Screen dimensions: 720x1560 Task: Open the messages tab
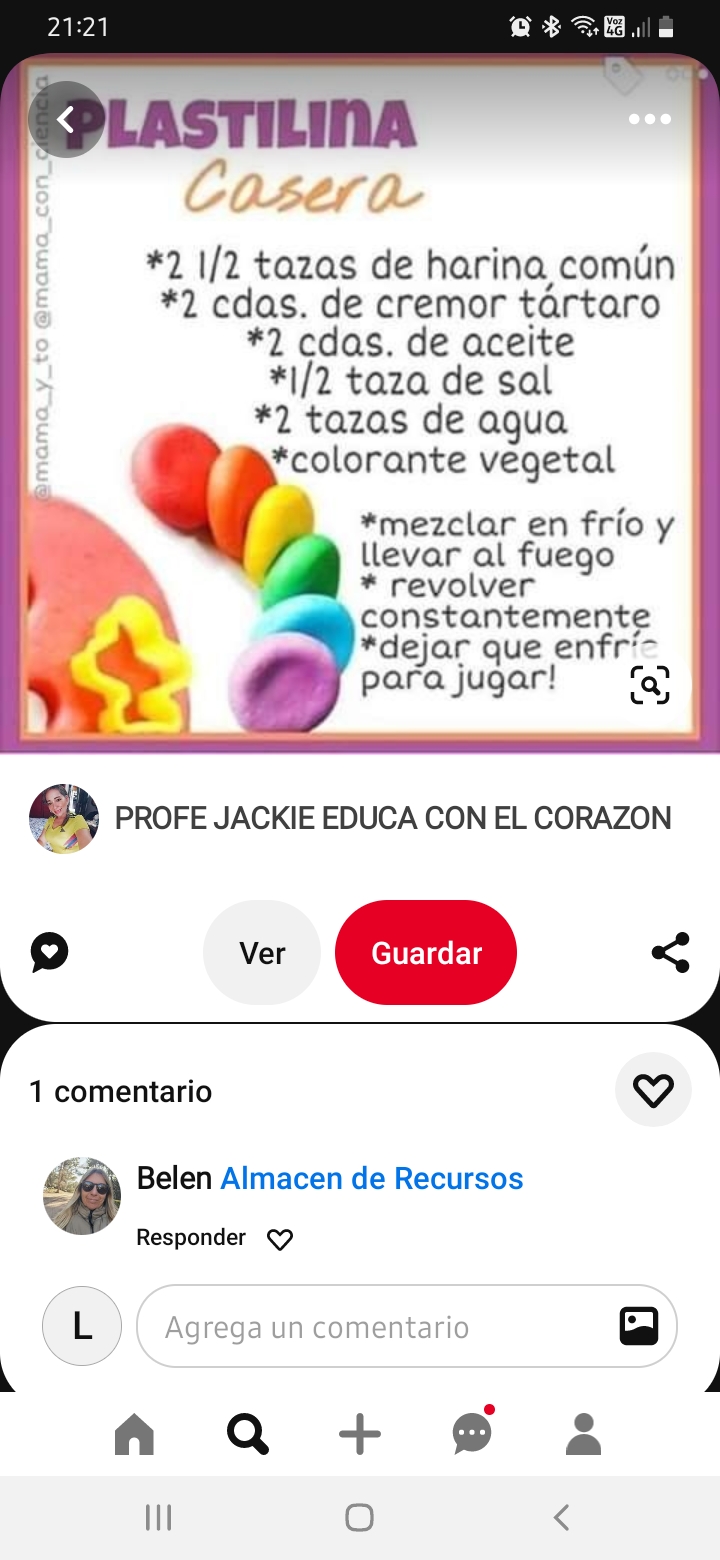click(x=472, y=1435)
